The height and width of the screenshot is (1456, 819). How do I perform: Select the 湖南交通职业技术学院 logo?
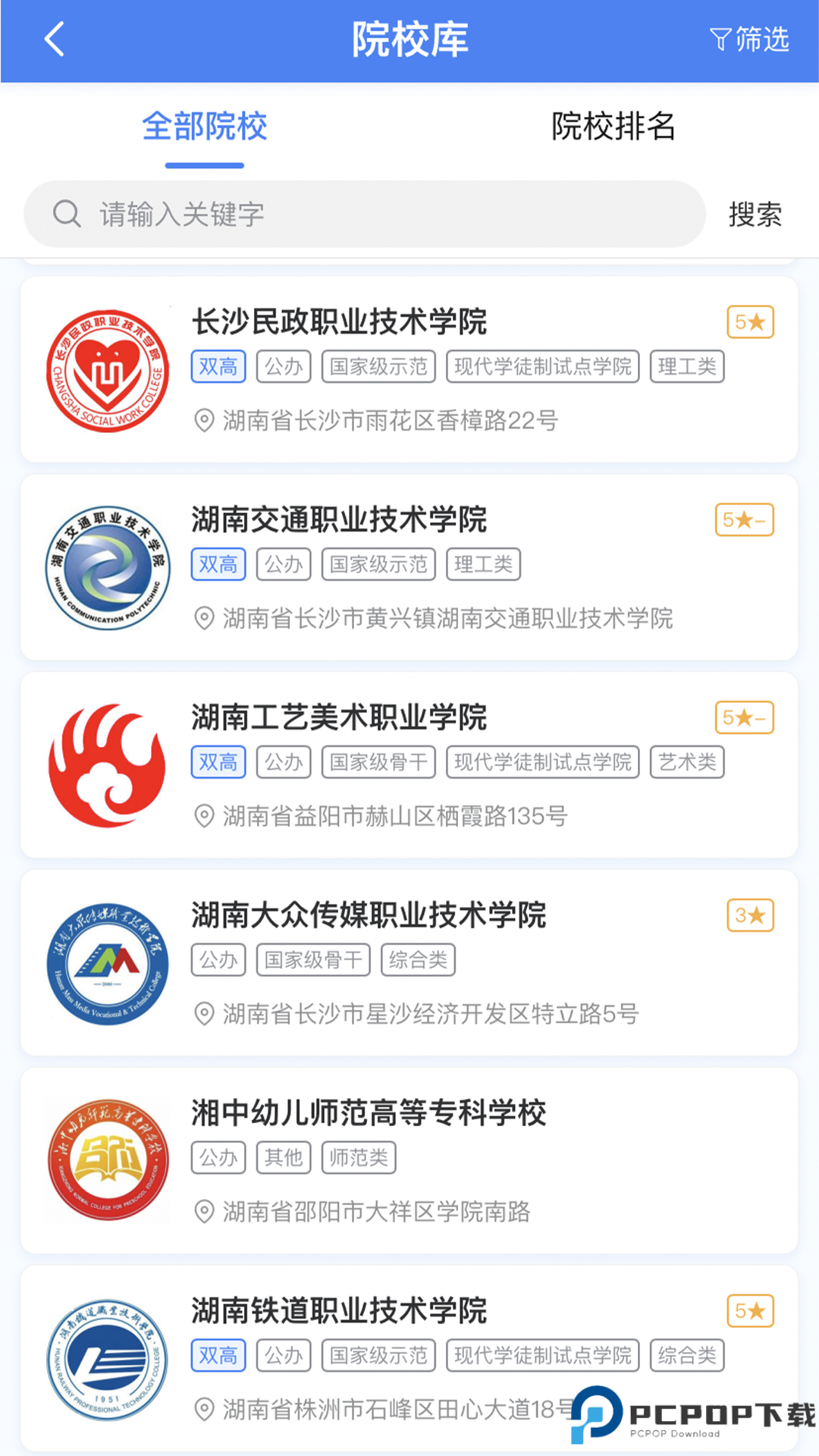106,565
